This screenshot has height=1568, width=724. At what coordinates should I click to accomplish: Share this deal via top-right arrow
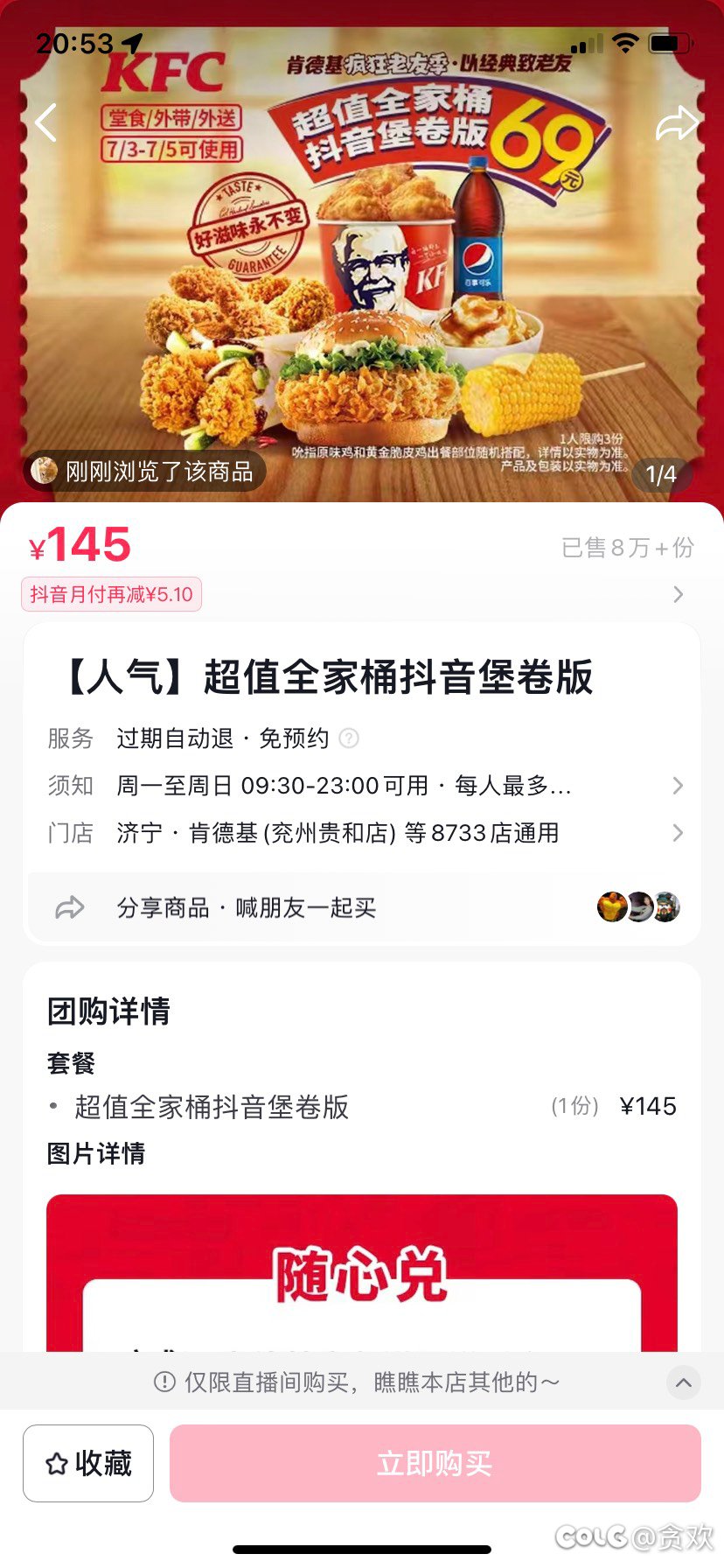677,123
